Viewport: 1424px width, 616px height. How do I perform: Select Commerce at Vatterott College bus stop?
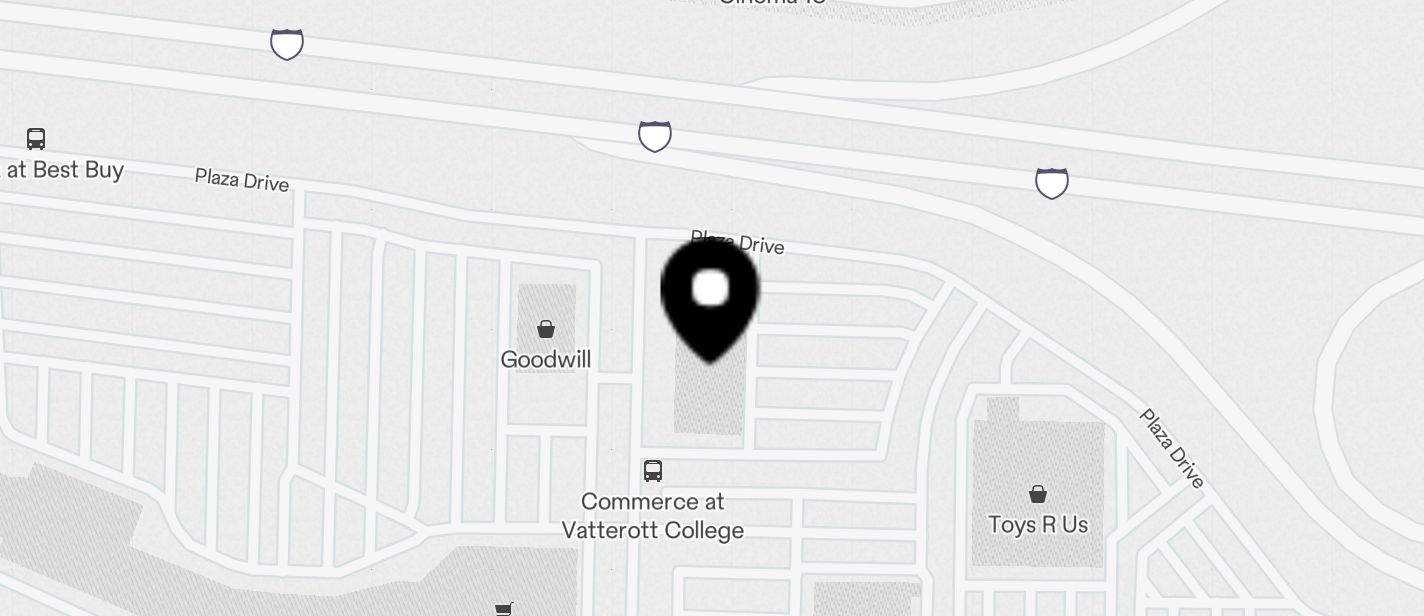coord(653,470)
